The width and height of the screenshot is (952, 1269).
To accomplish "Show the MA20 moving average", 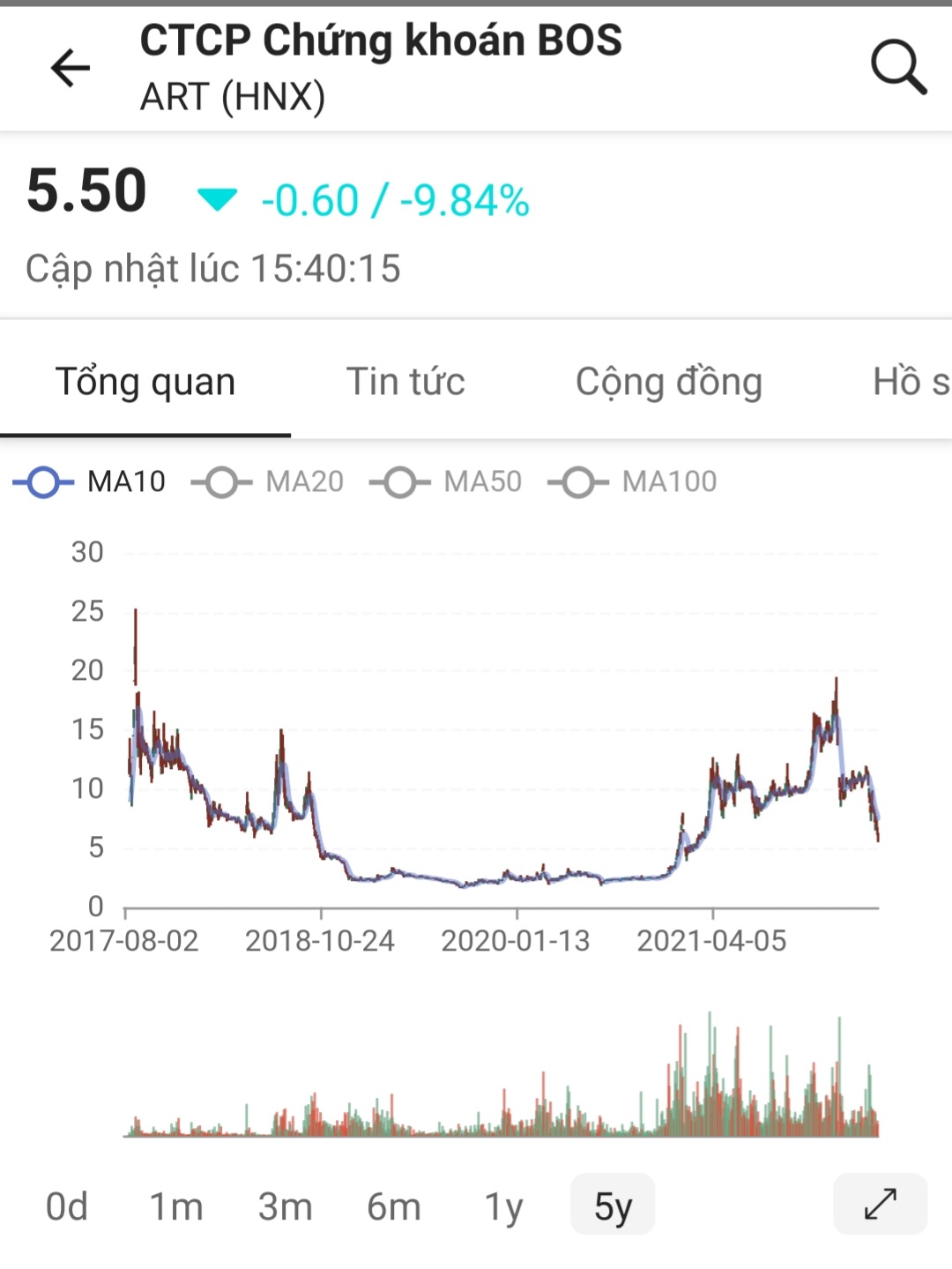I will click(x=268, y=482).
